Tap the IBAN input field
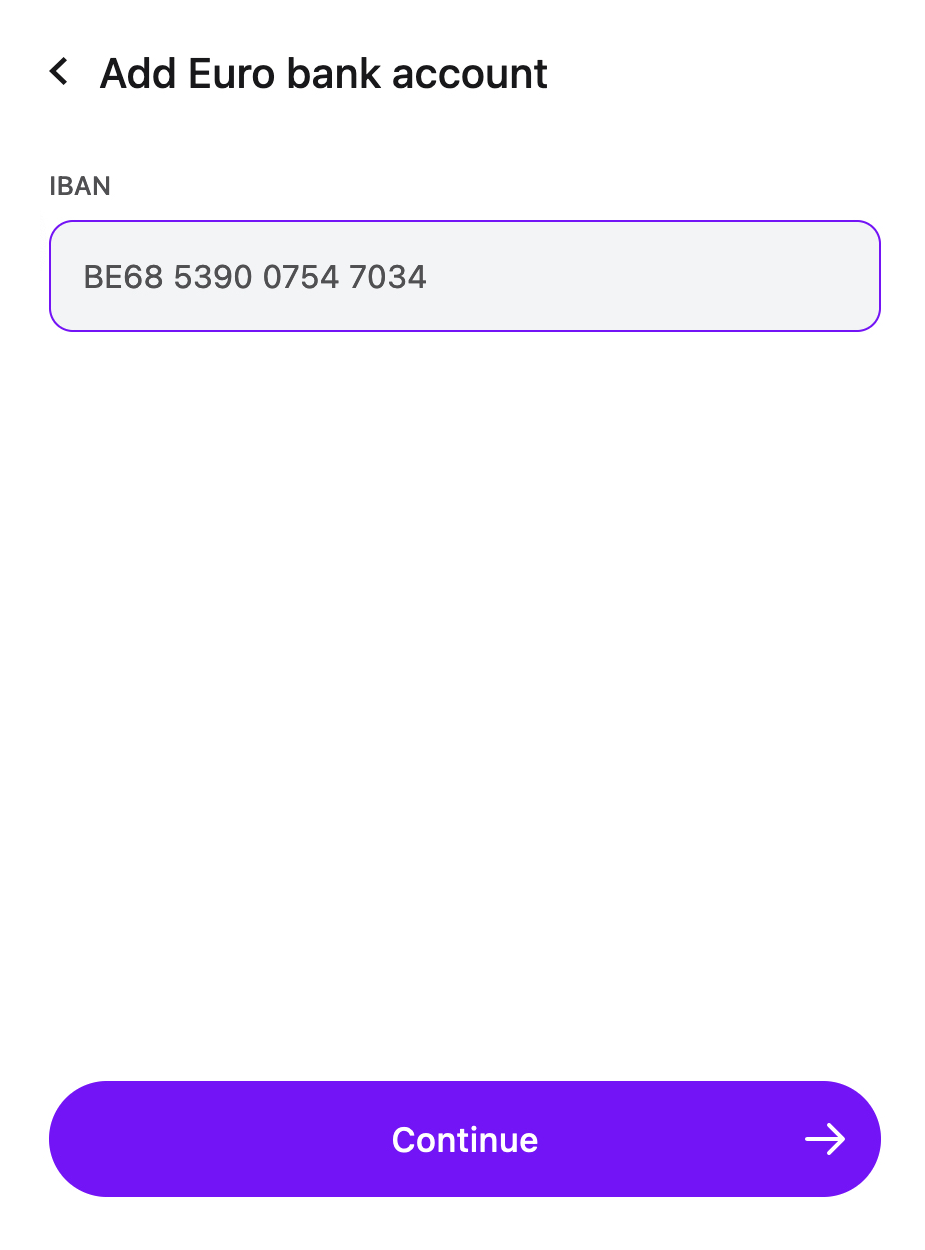The image size is (925, 1250). [464, 276]
